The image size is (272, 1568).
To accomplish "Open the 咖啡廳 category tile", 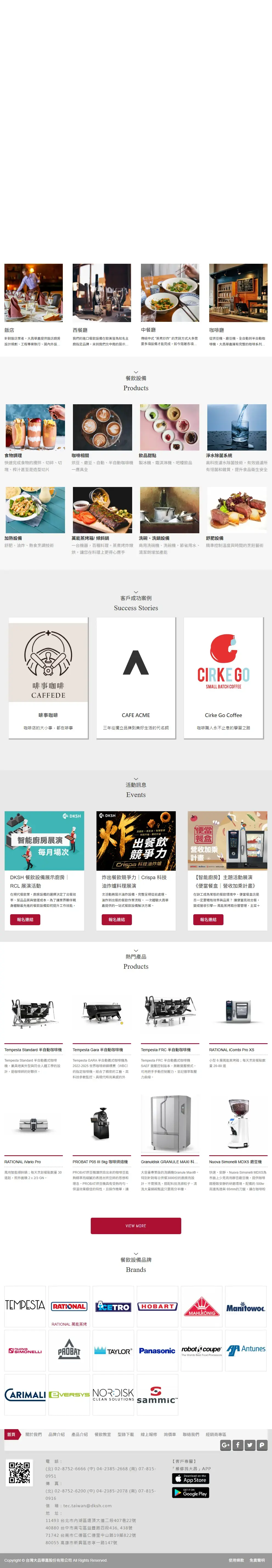I will click(x=238, y=306).
